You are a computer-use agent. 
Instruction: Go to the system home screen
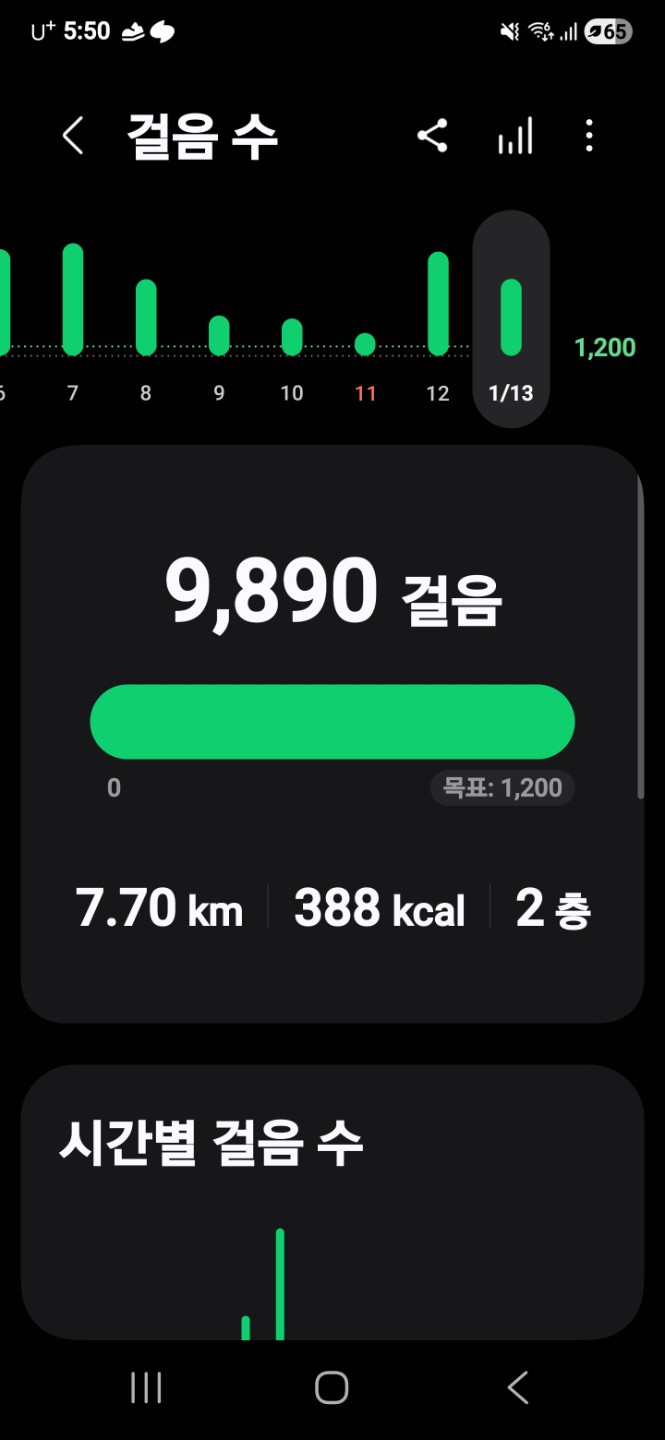[331, 1387]
